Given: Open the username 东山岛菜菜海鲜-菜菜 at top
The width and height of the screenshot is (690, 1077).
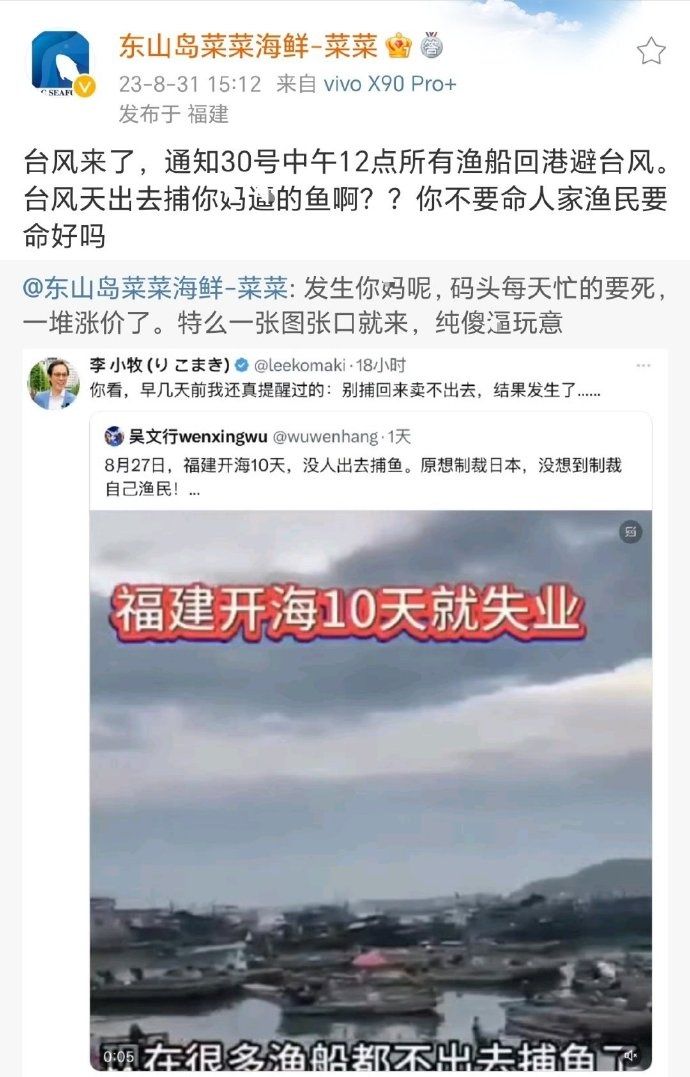Looking at the screenshot, I should [250, 47].
